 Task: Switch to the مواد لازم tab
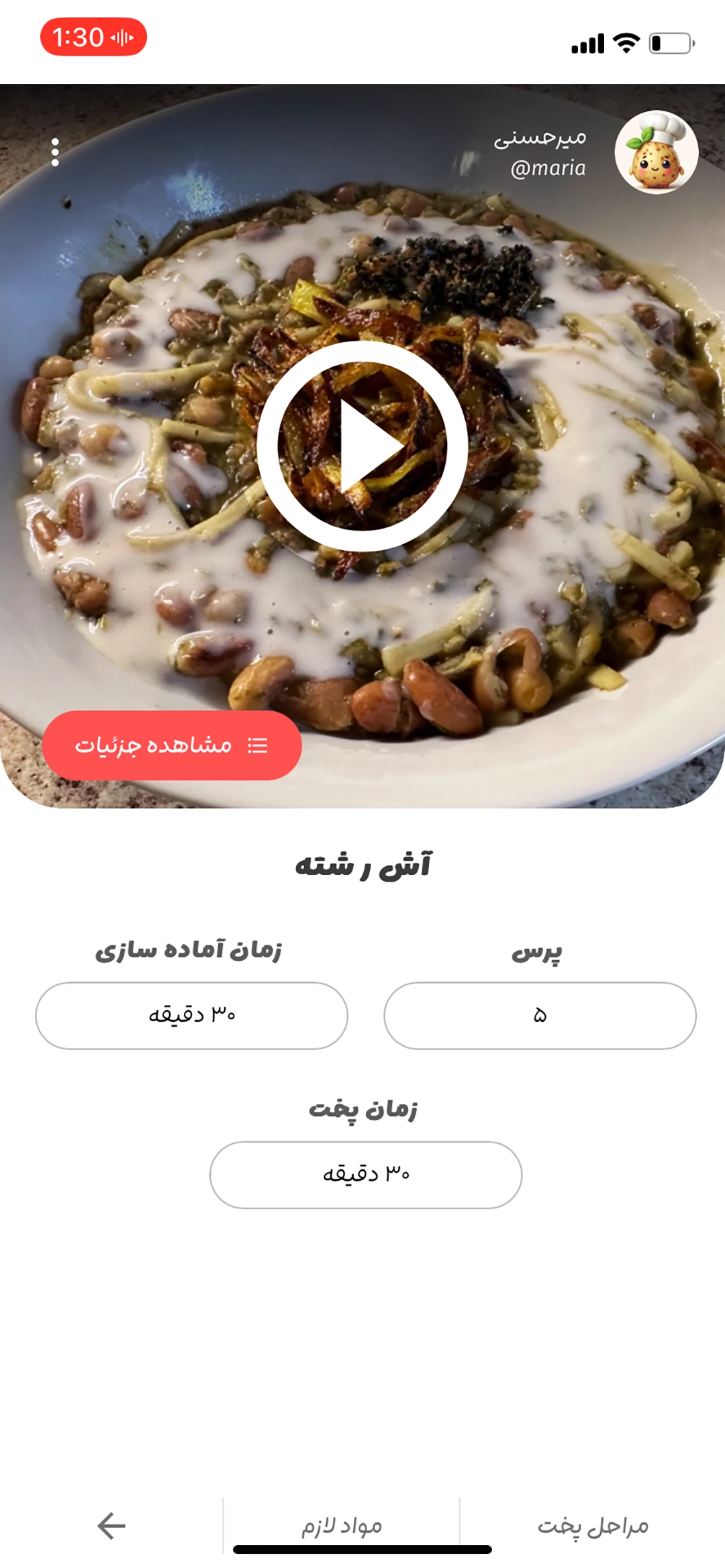click(x=342, y=1526)
